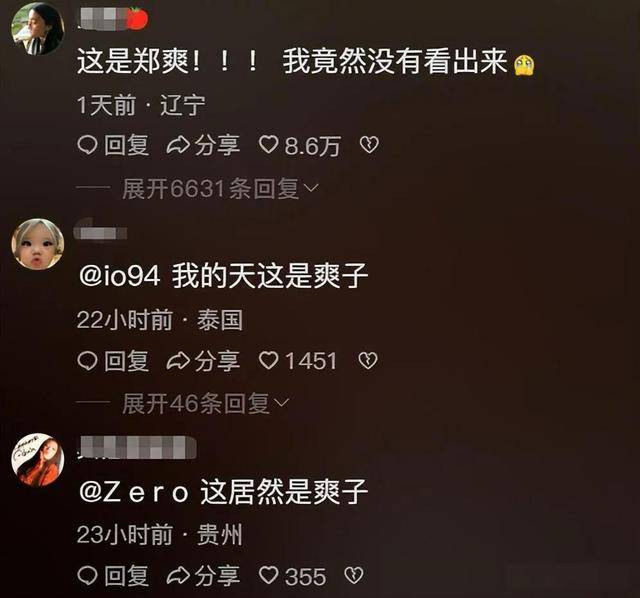Share the comment posted from 辽宁
Screen dimensions: 640x598
click(203, 146)
